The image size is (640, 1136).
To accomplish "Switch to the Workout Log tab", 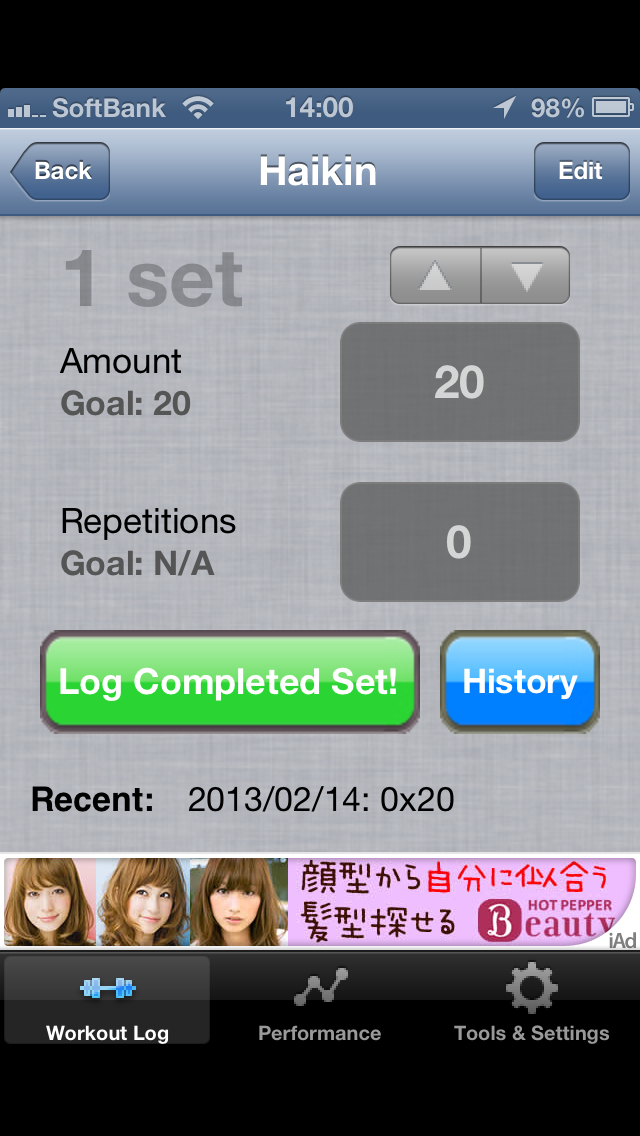I will (107, 1000).
